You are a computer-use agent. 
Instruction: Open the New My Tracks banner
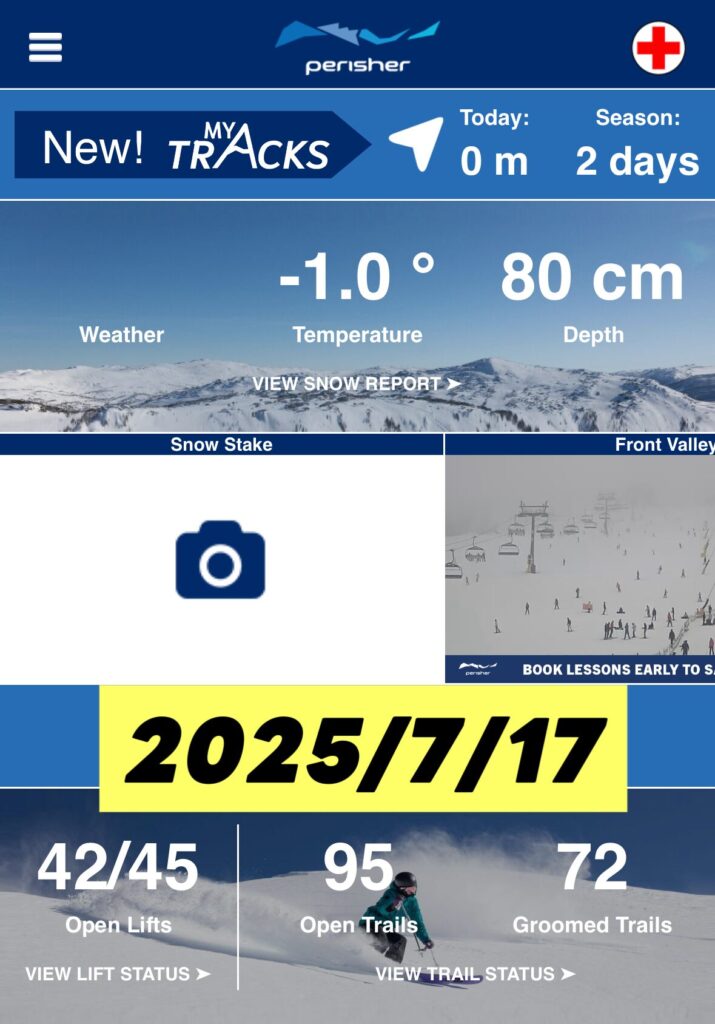(x=190, y=146)
